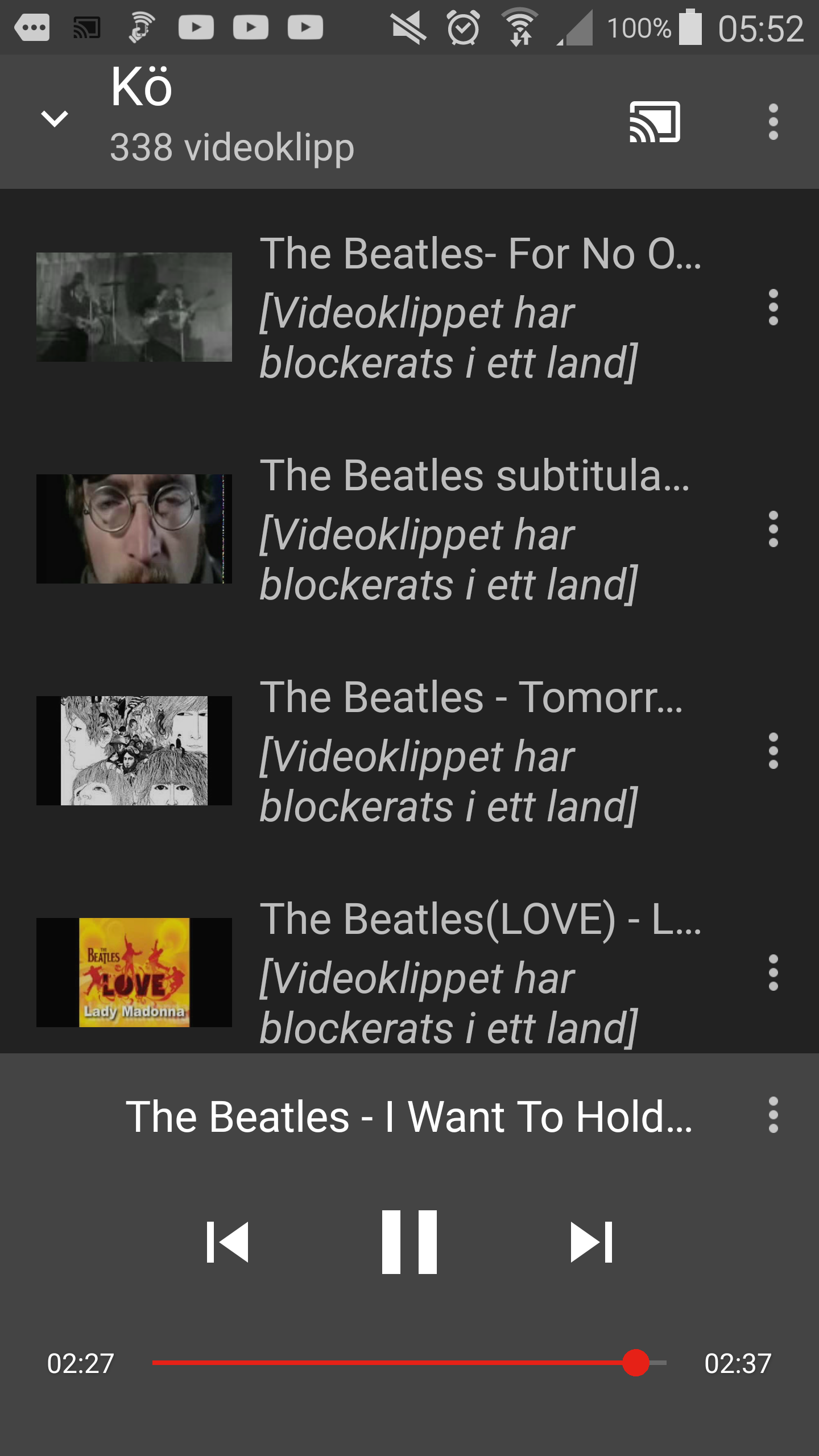Open options for The Beatles - Tomorr…
The image size is (819, 1456).
pos(773,751)
